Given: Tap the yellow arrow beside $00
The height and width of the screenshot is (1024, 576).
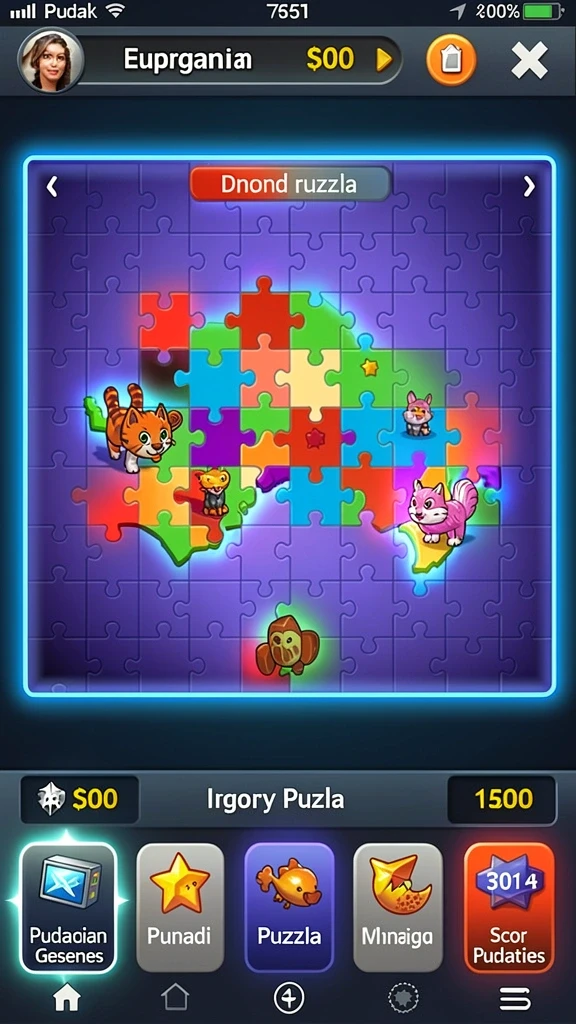Looking at the screenshot, I should click(x=384, y=61).
